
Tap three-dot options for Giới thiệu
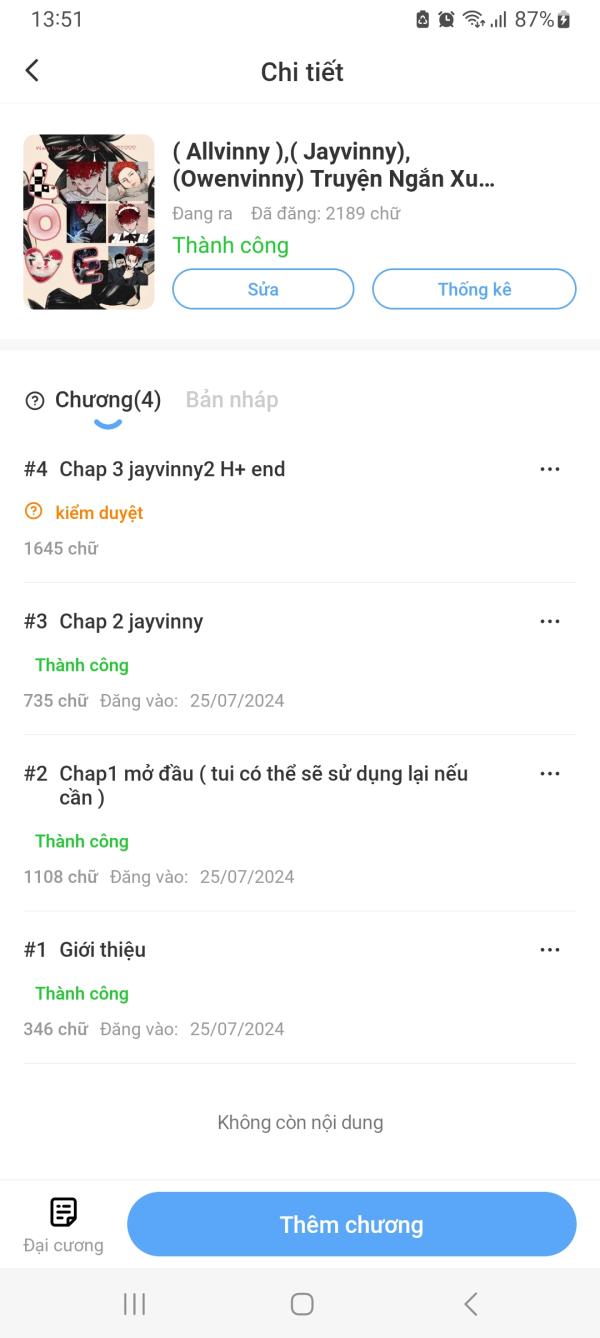click(x=549, y=949)
